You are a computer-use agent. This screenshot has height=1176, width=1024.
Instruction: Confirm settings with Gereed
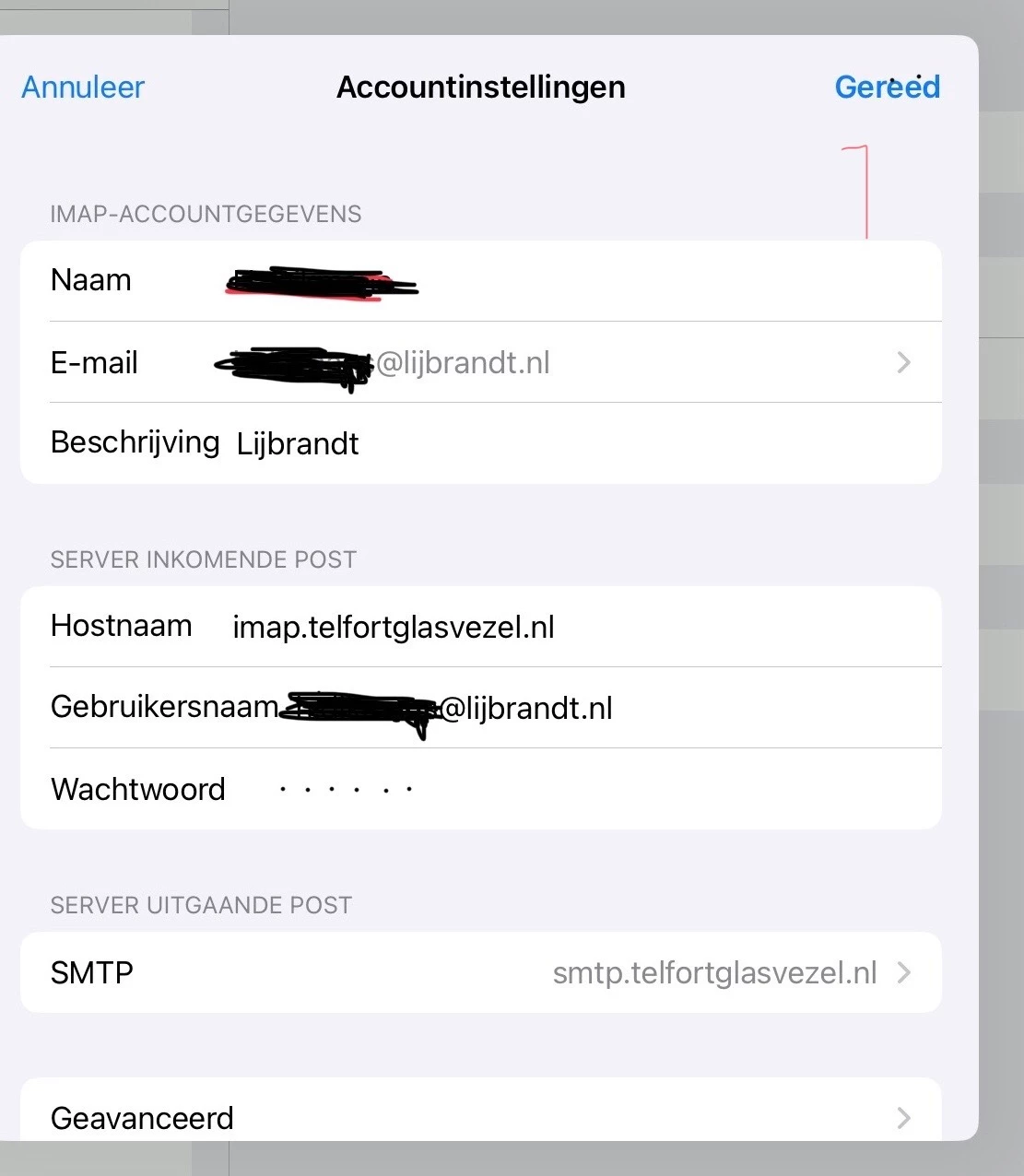coord(887,88)
